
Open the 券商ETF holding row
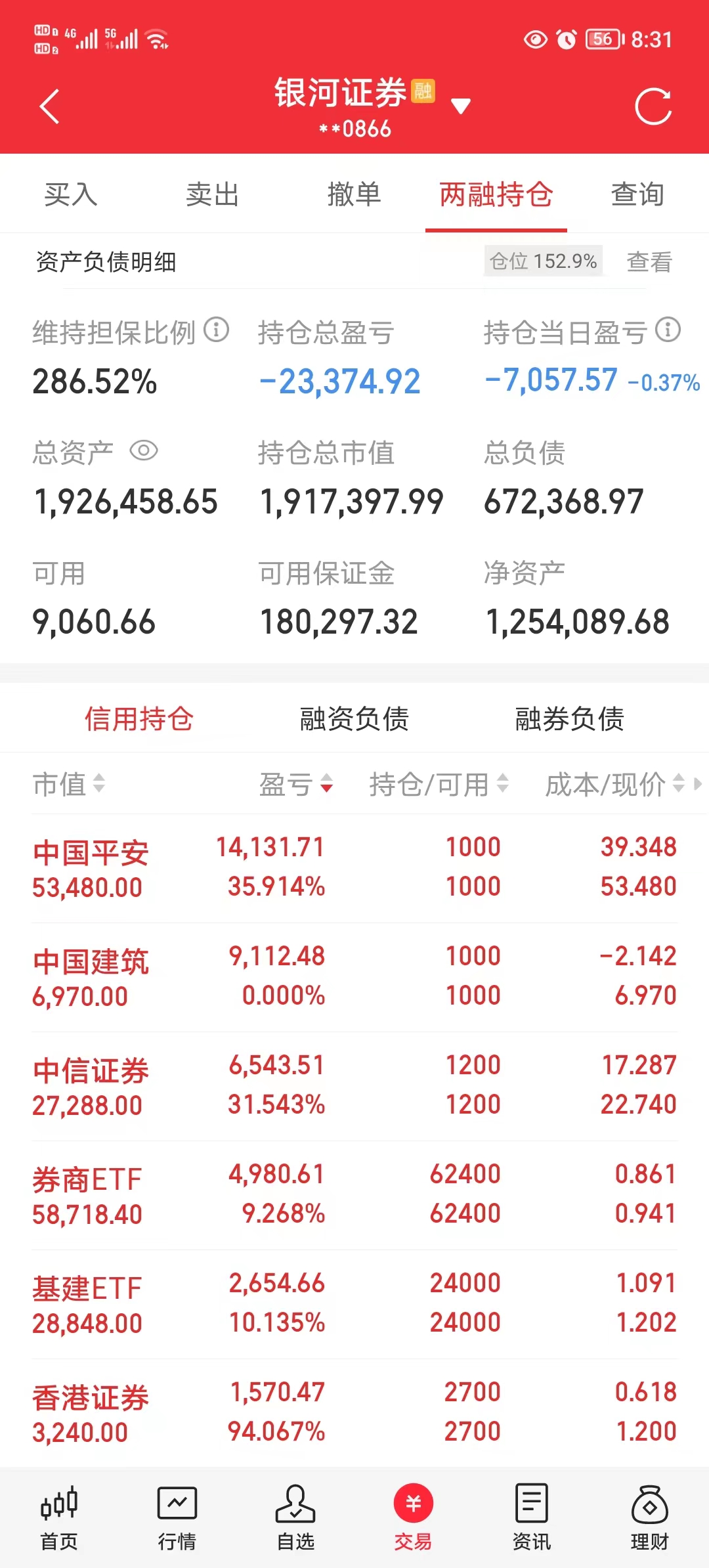click(x=354, y=1195)
